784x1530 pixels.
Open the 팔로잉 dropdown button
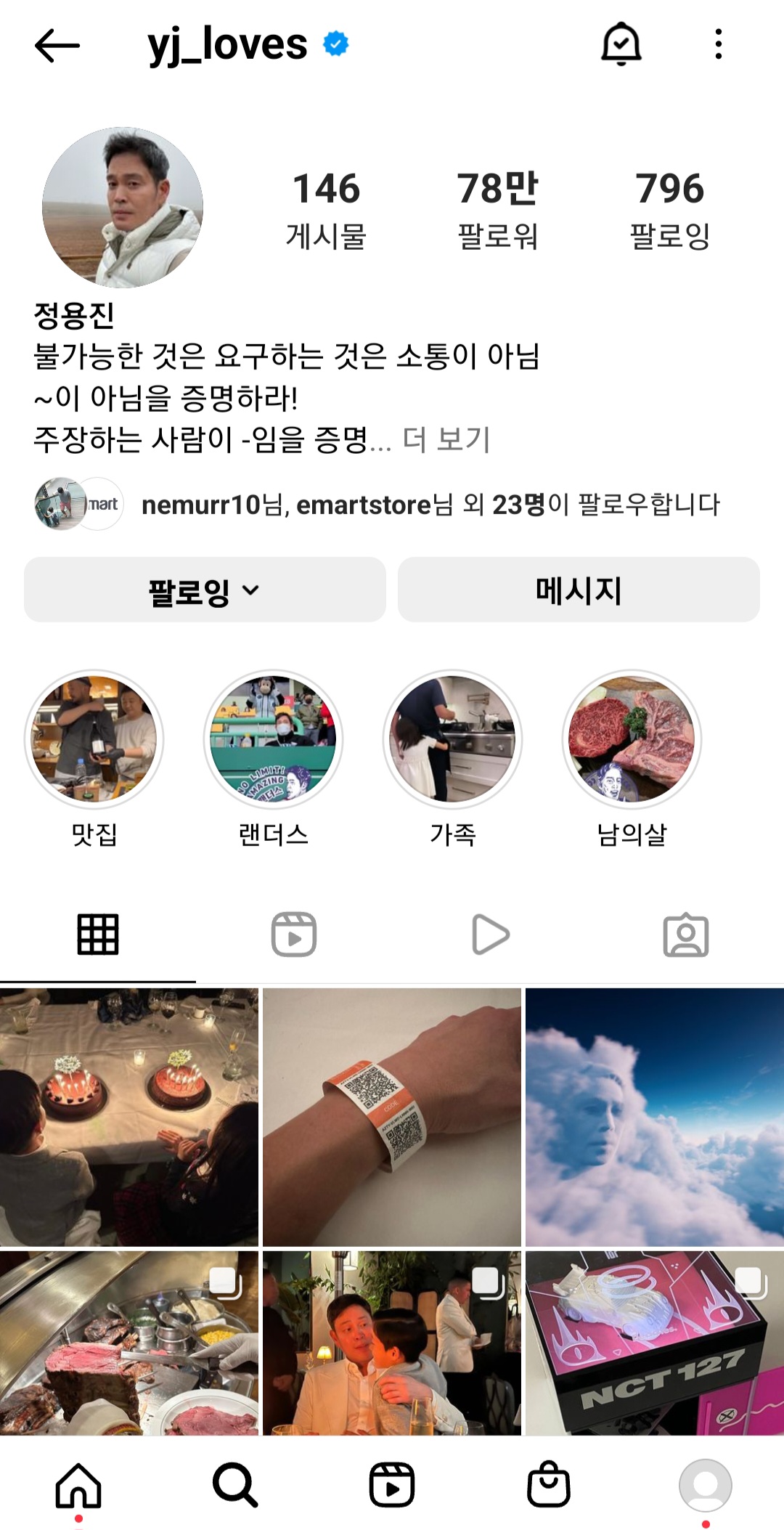pos(205,590)
